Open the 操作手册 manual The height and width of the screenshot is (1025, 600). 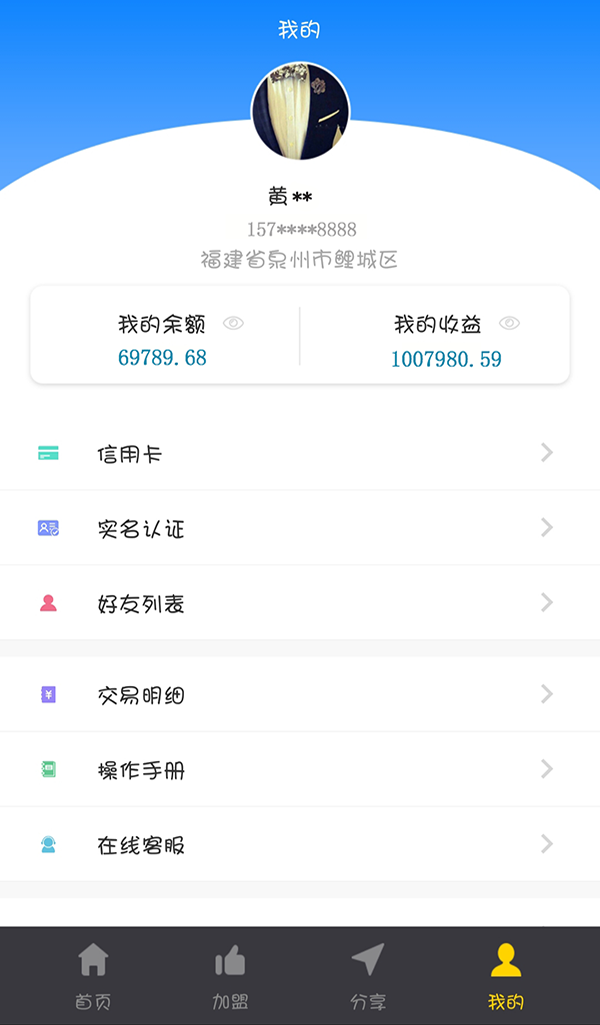click(300, 769)
